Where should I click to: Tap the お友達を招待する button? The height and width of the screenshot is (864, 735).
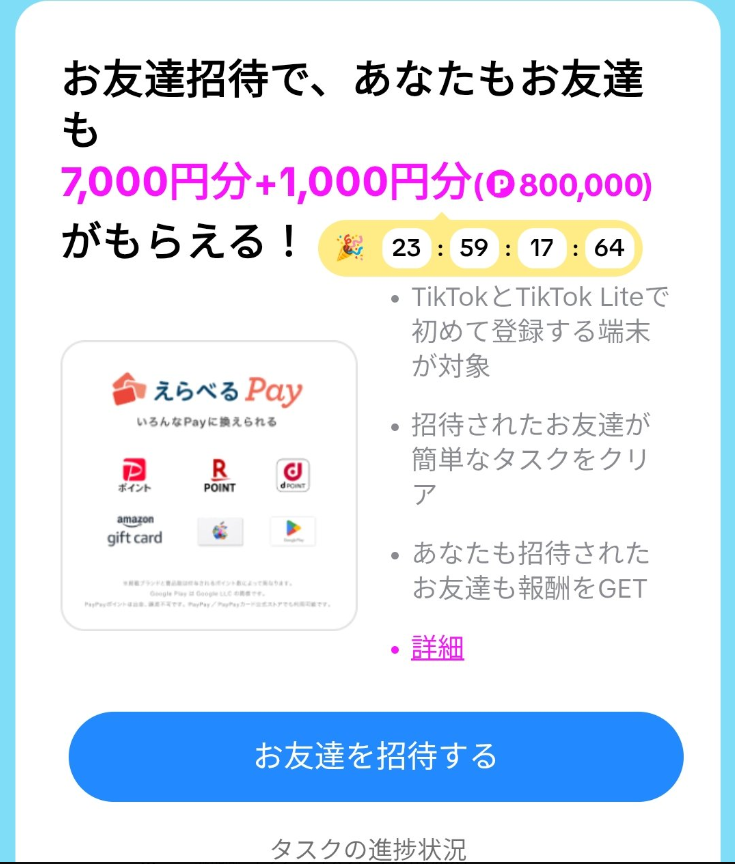tap(375, 756)
